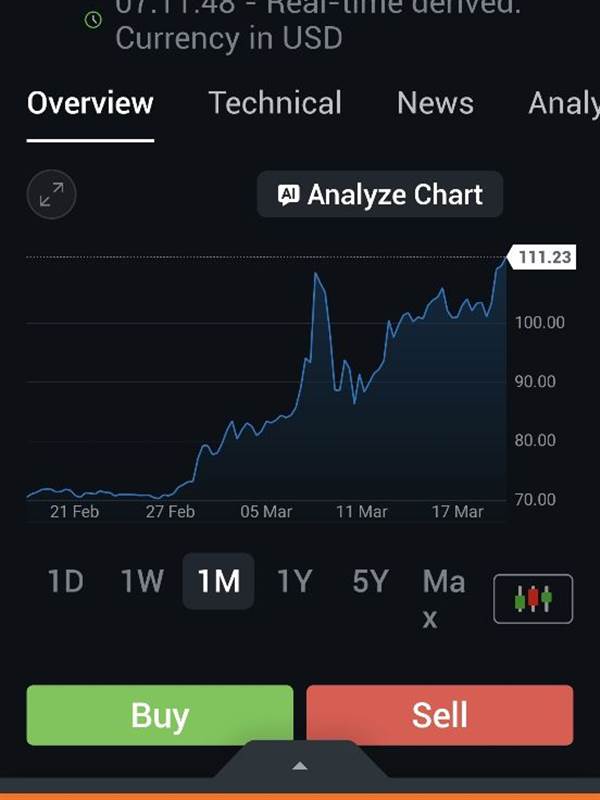The image size is (600, 800).
Task: Expand the bottom panel arrow
Action: pyautogui.click(x=300, y=766)
